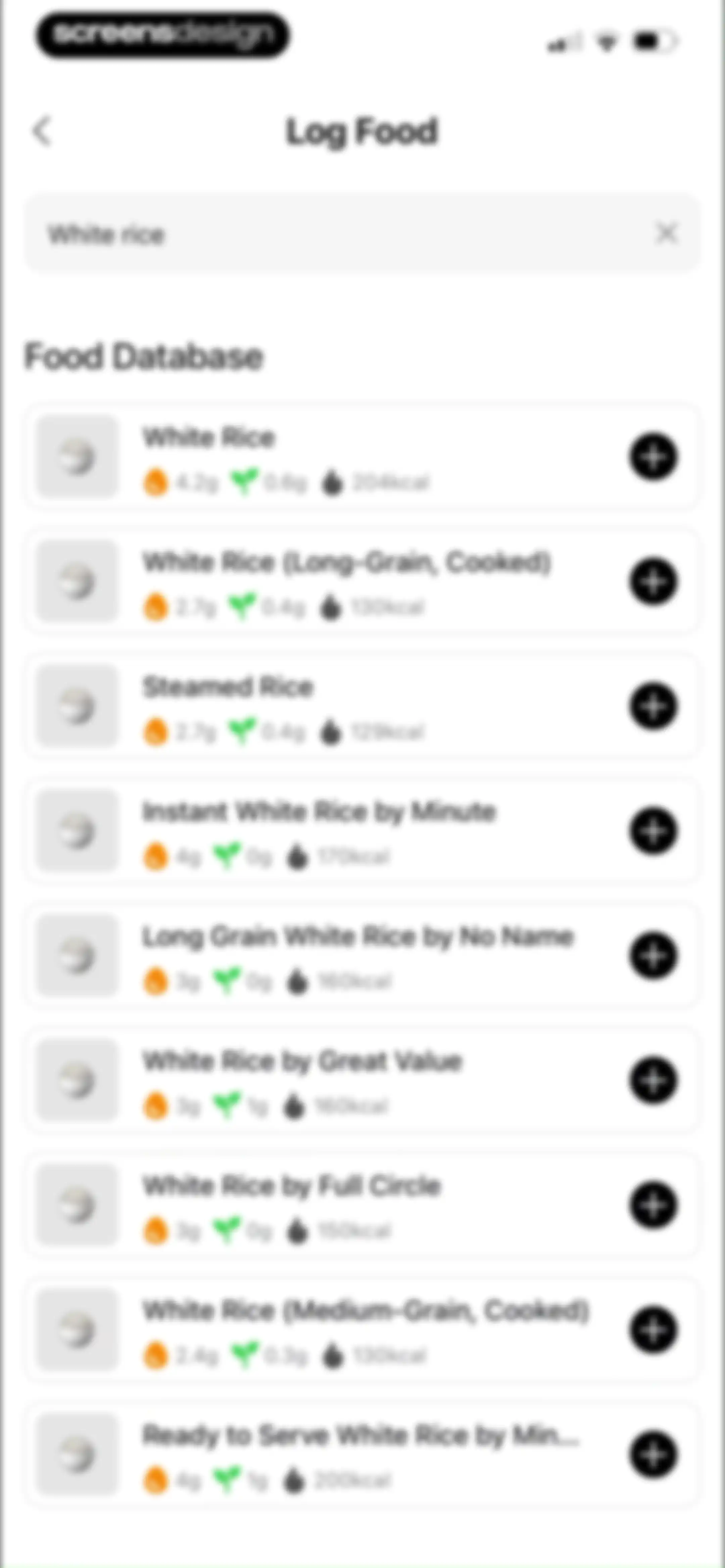The image size is (725, 1568).
Task: Add Ready to Serve White Rice
Action: 653,1456
